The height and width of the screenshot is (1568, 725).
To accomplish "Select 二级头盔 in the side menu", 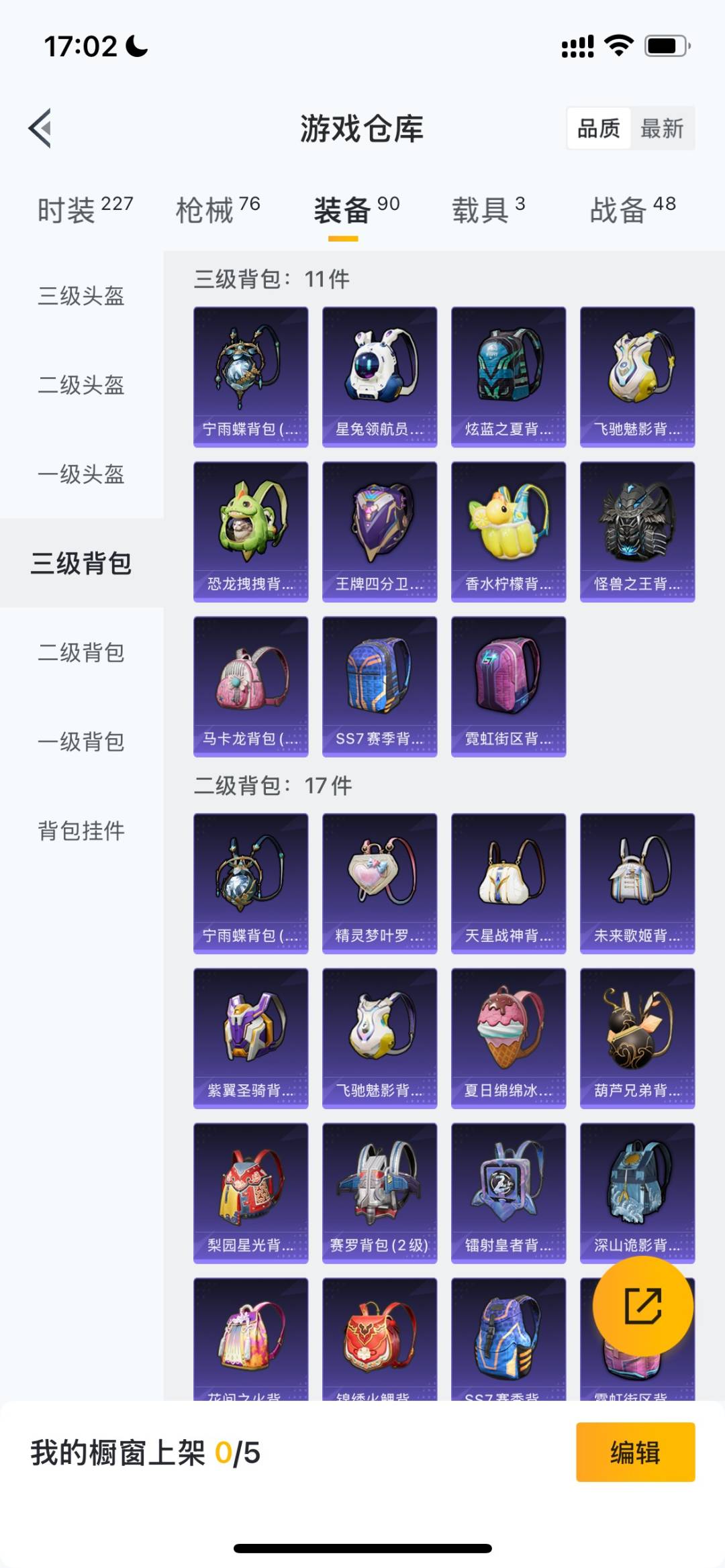I will pyautogui.click(x=81, y=385).
